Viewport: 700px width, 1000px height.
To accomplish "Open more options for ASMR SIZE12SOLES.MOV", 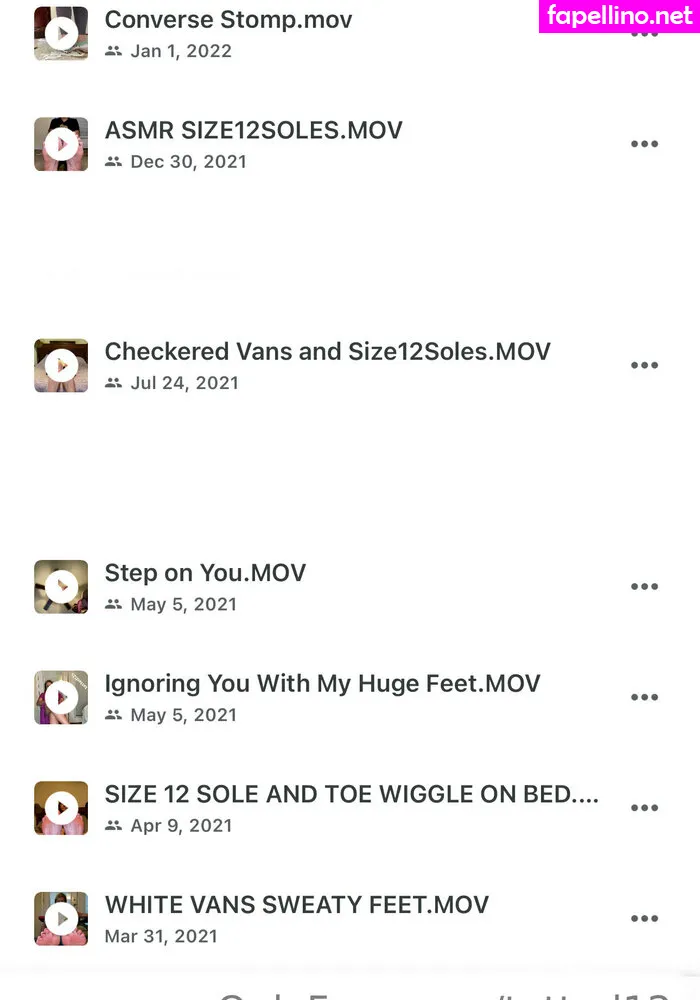I will [644, 144].
